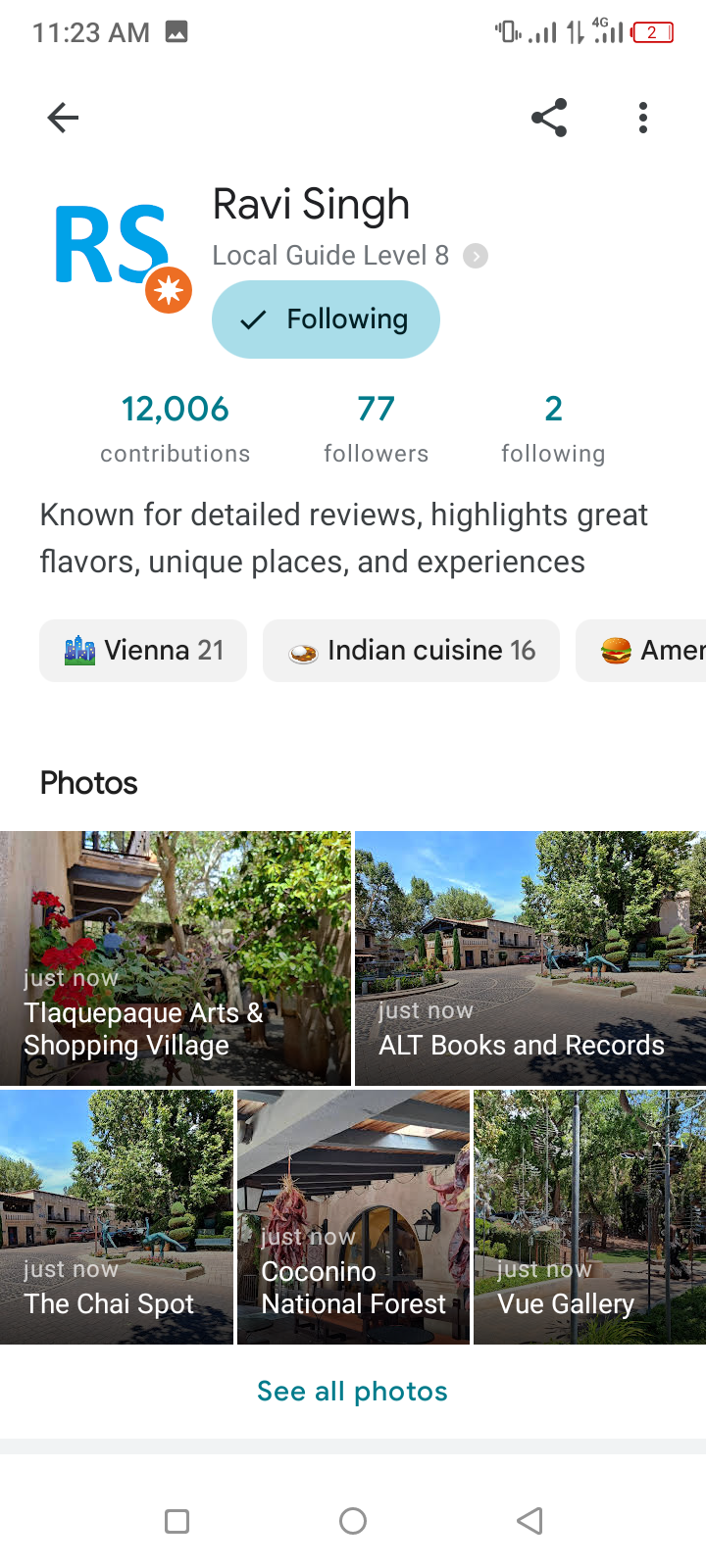Open the ALT Books and Records photo
Screen dimensions: 706x1568
[530, 957]
